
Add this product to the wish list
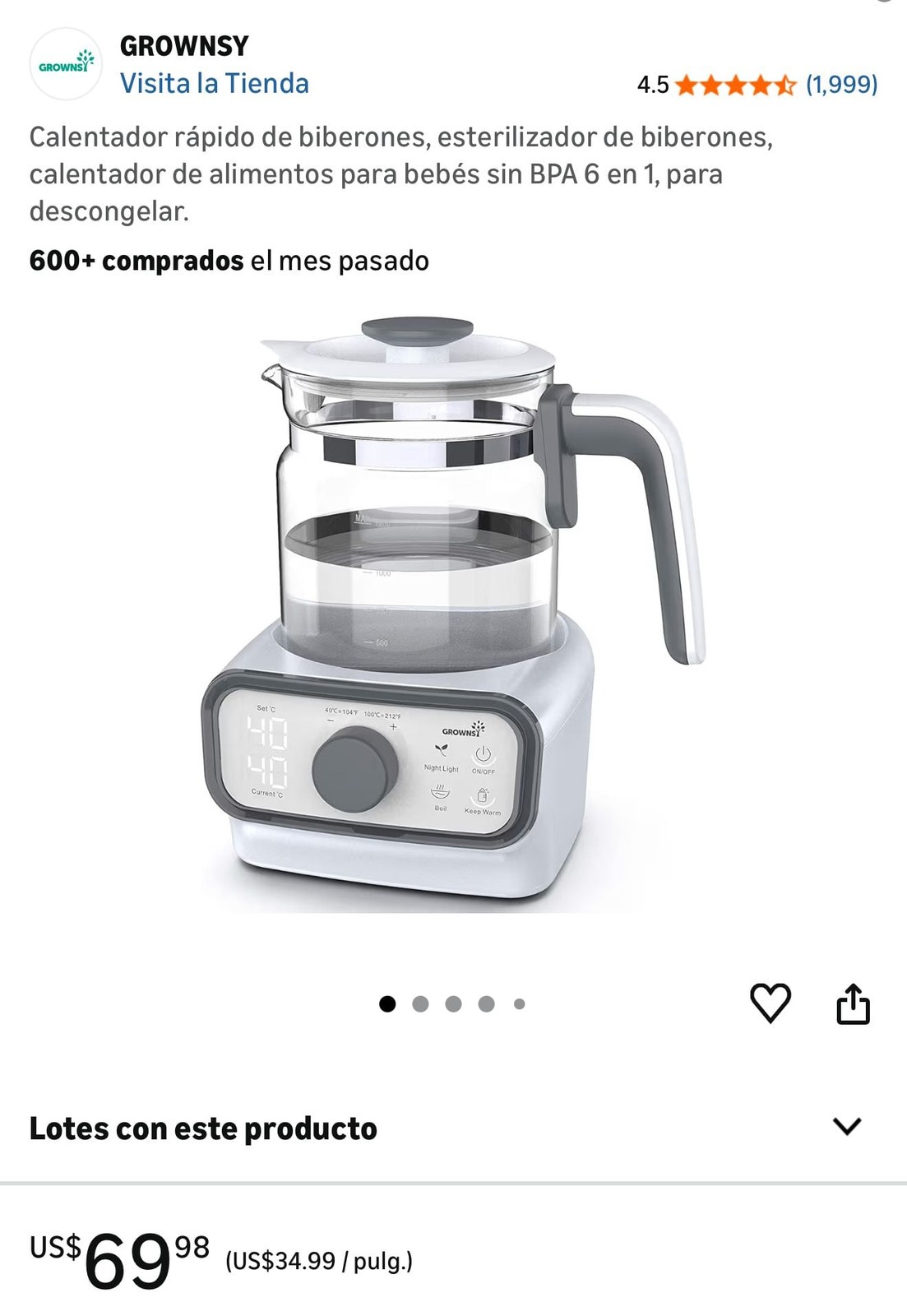pos(770,1003)
